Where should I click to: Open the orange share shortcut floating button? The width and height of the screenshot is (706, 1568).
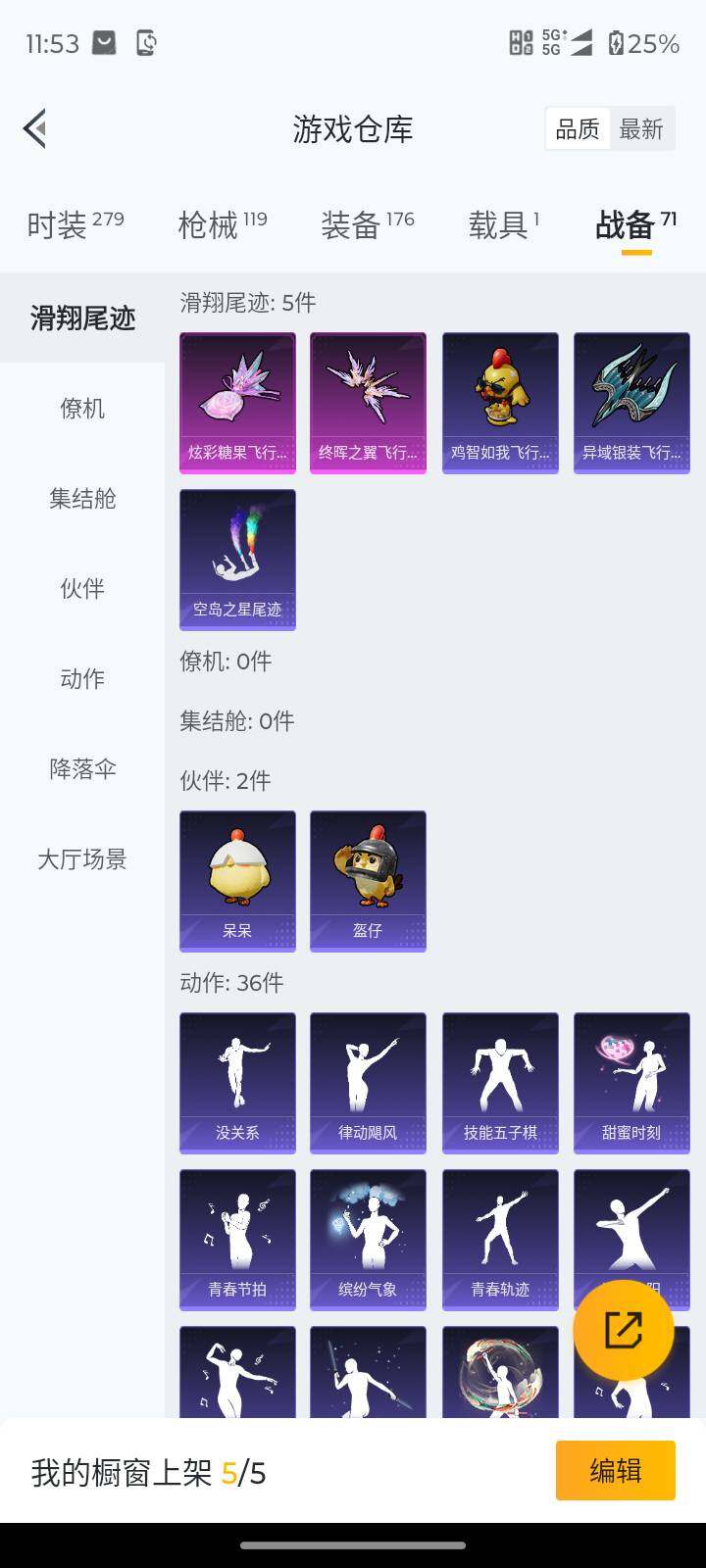click(x=623, y=1331)
